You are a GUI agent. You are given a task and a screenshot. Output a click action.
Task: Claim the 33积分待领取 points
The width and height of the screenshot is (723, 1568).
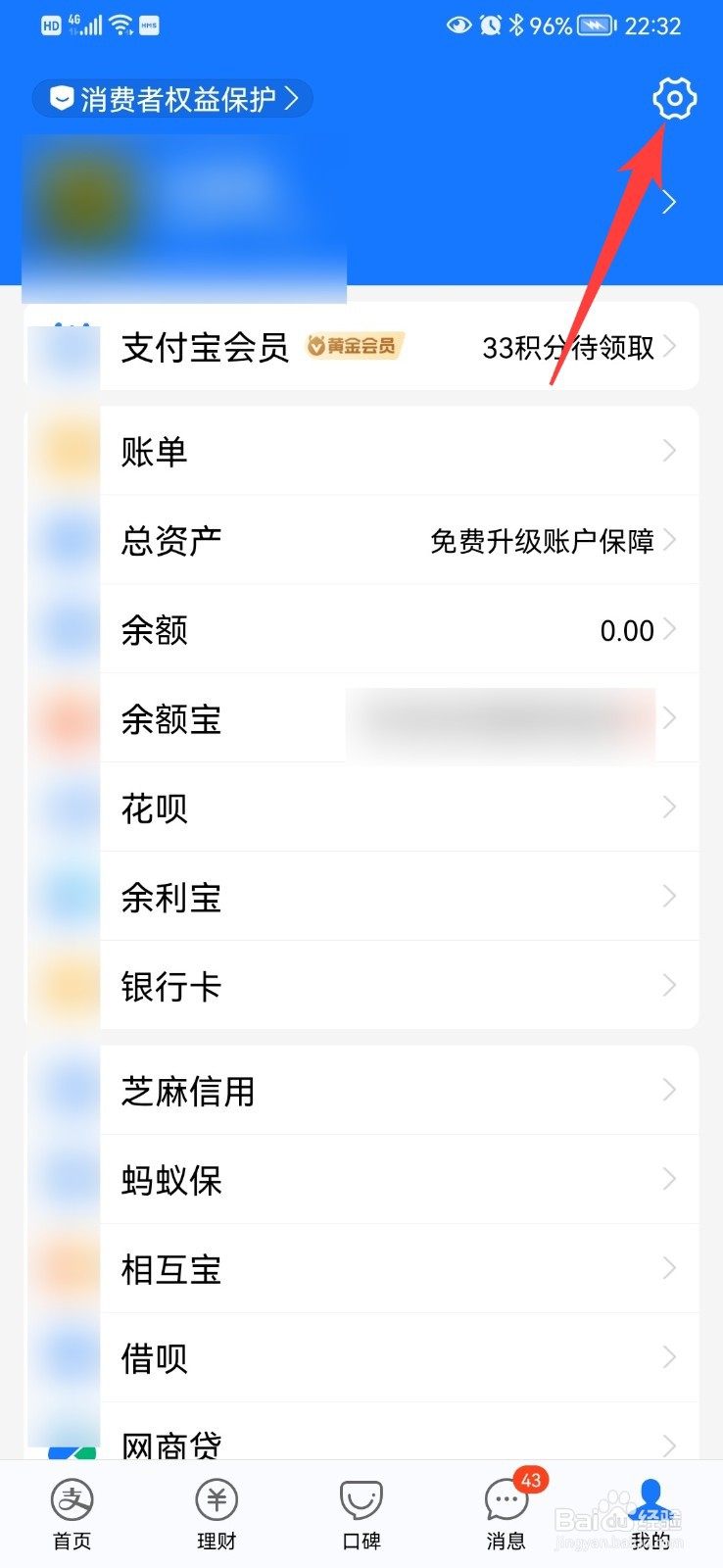pyautogui.click(x=568, y=347)
